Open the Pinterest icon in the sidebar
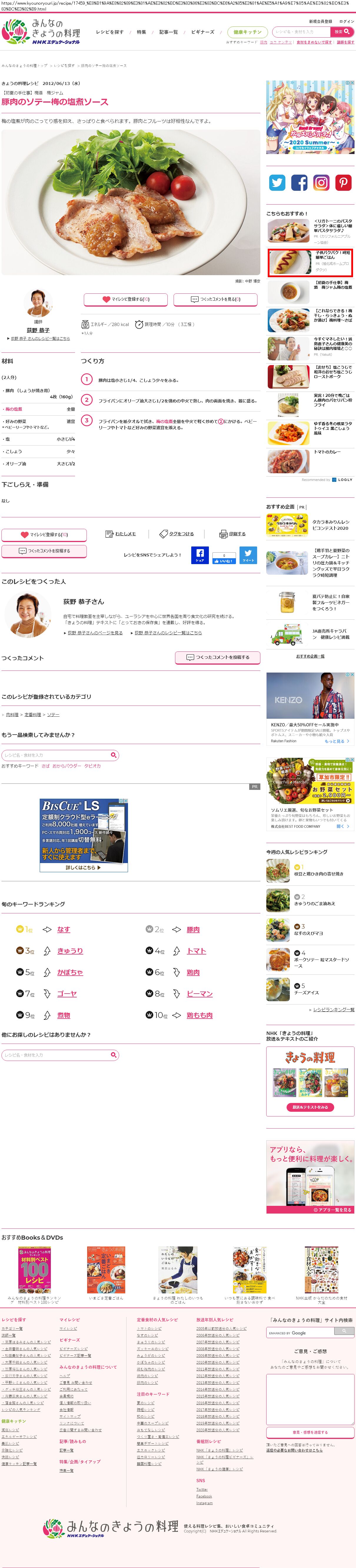356x1568 pixels. tap(343, 182)
